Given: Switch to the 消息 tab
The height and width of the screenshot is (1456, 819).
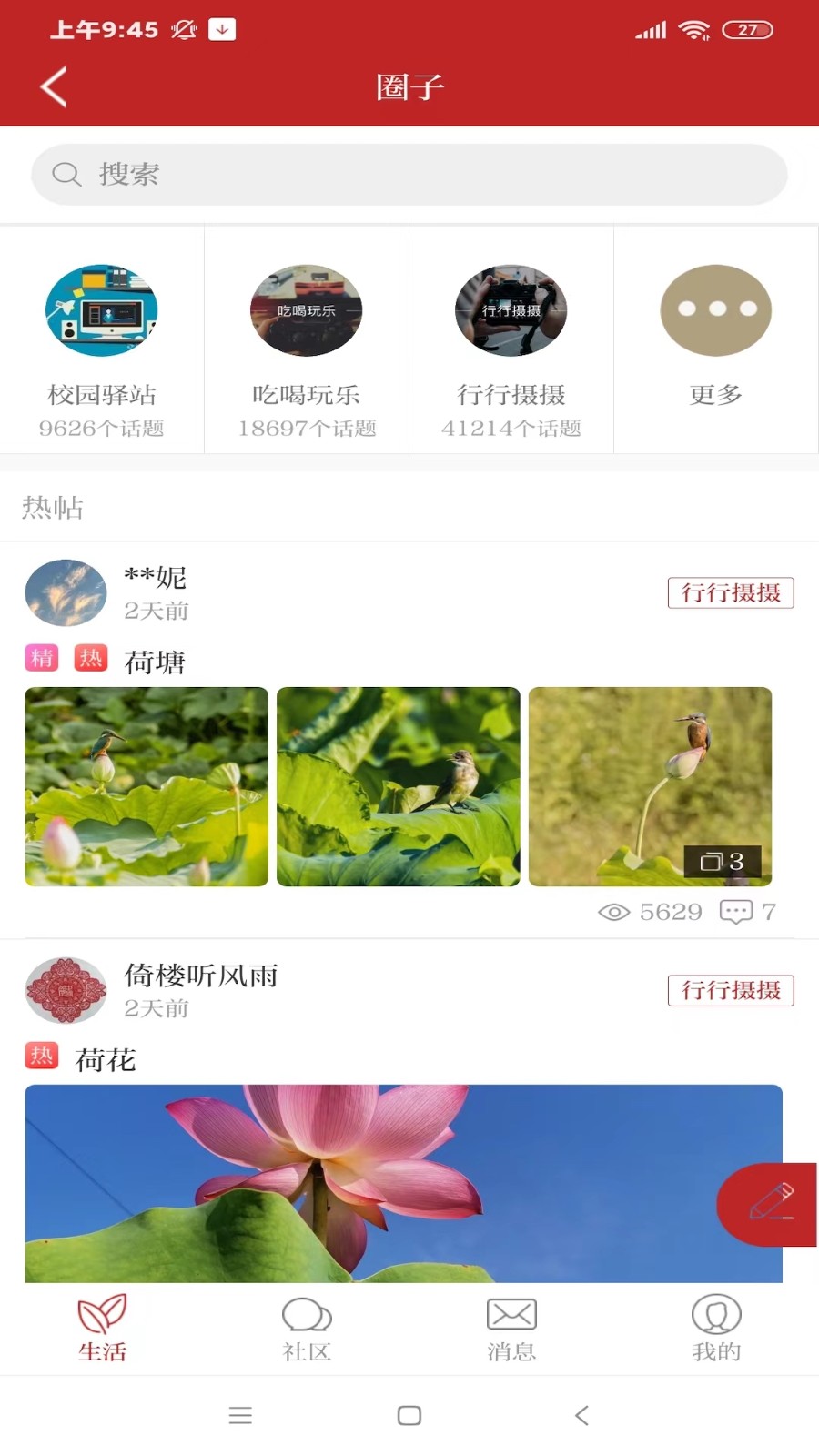Looking at the screenshot, I should (x=511, y=1328).
